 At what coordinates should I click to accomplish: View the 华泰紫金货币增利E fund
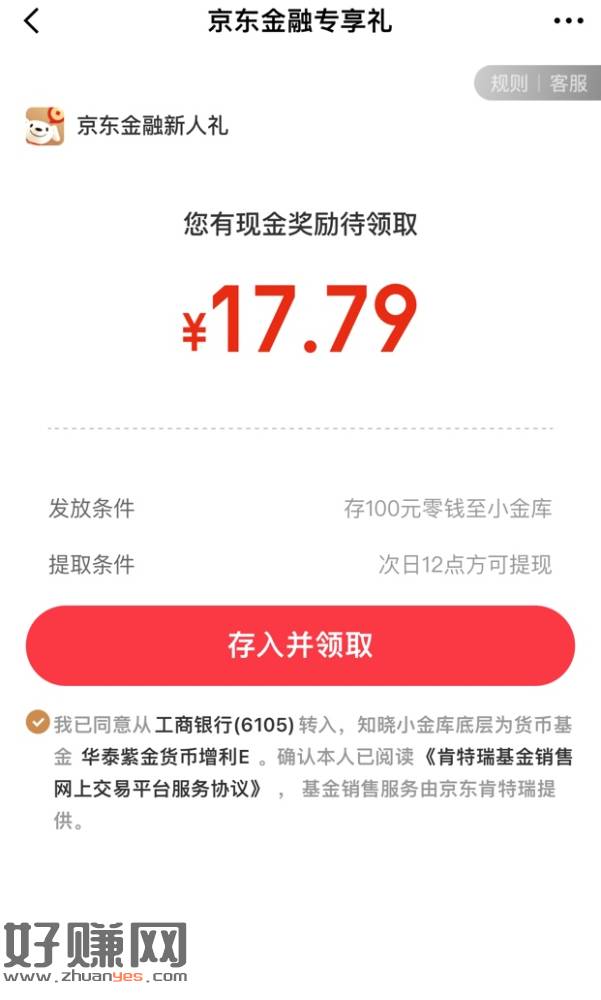165,757
